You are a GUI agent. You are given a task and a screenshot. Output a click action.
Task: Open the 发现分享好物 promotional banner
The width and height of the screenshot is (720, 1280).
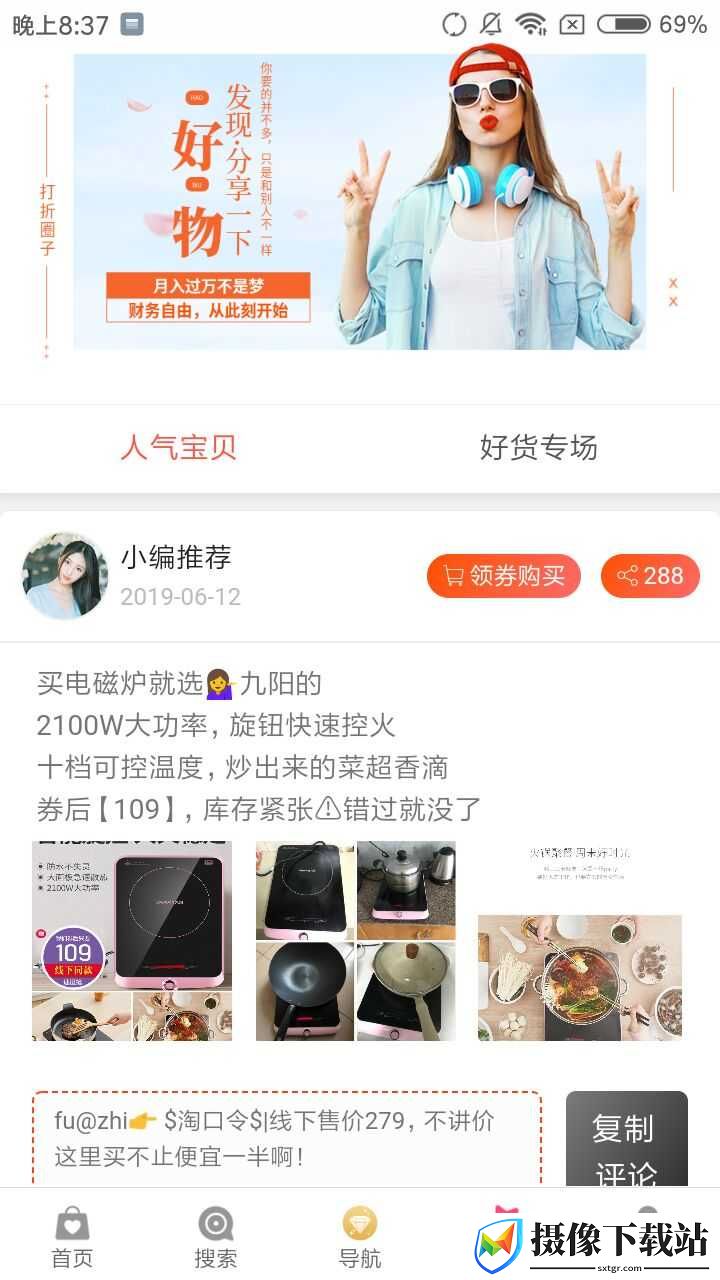coord(360,201)
